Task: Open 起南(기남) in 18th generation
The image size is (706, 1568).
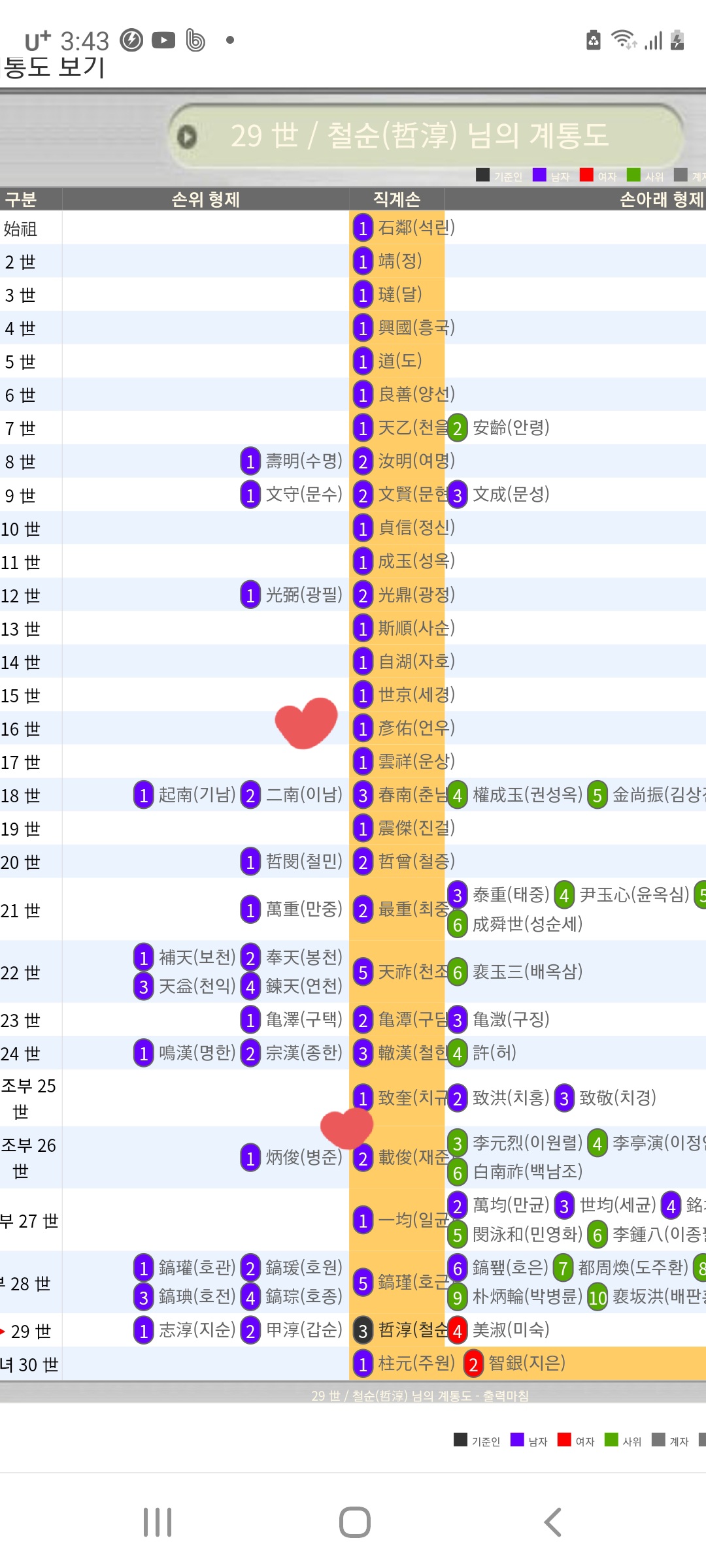Action: tap(197, 794)
